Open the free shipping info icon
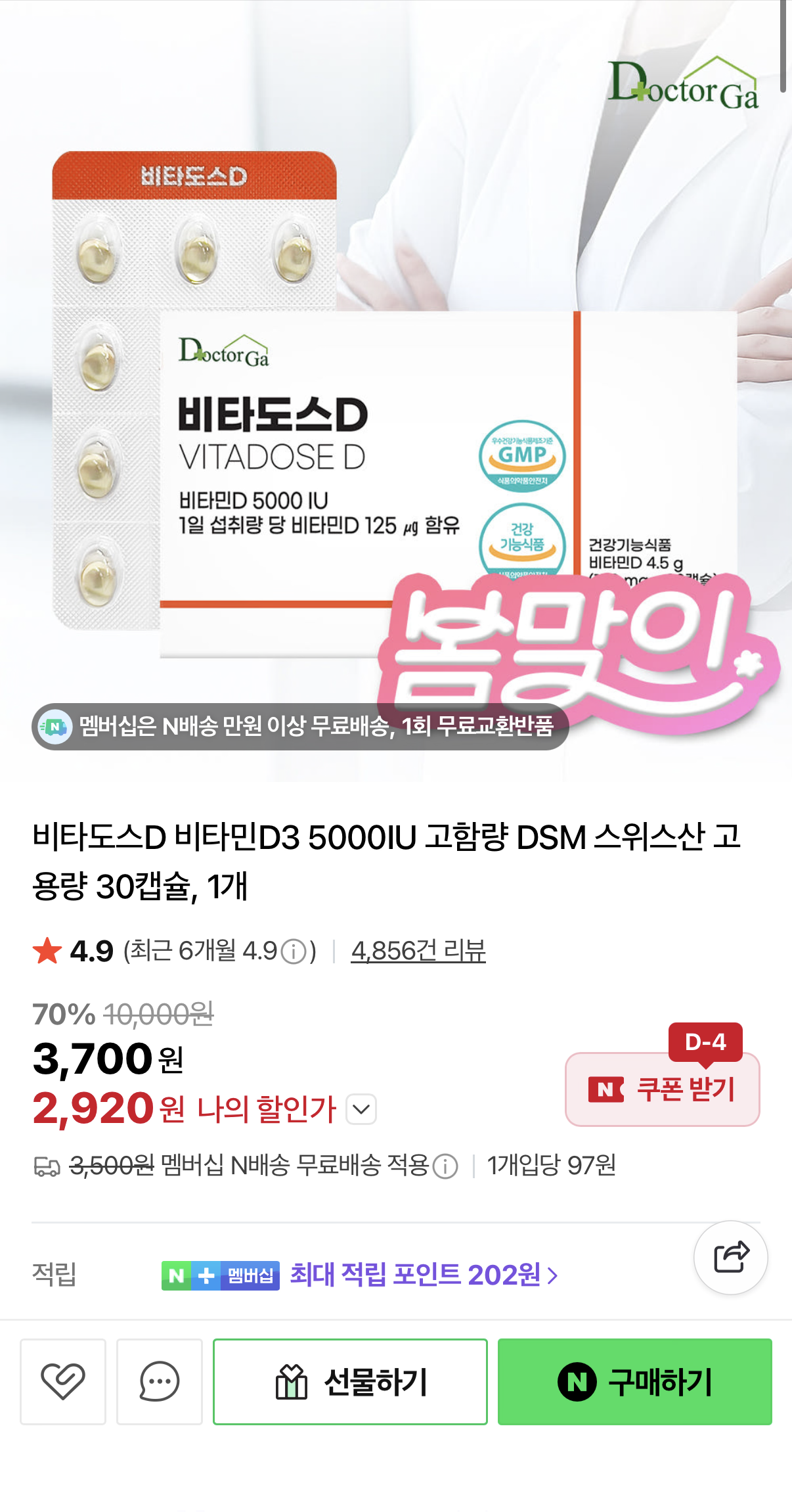This screenshot has height=1512, width=792. point(445,1166)
